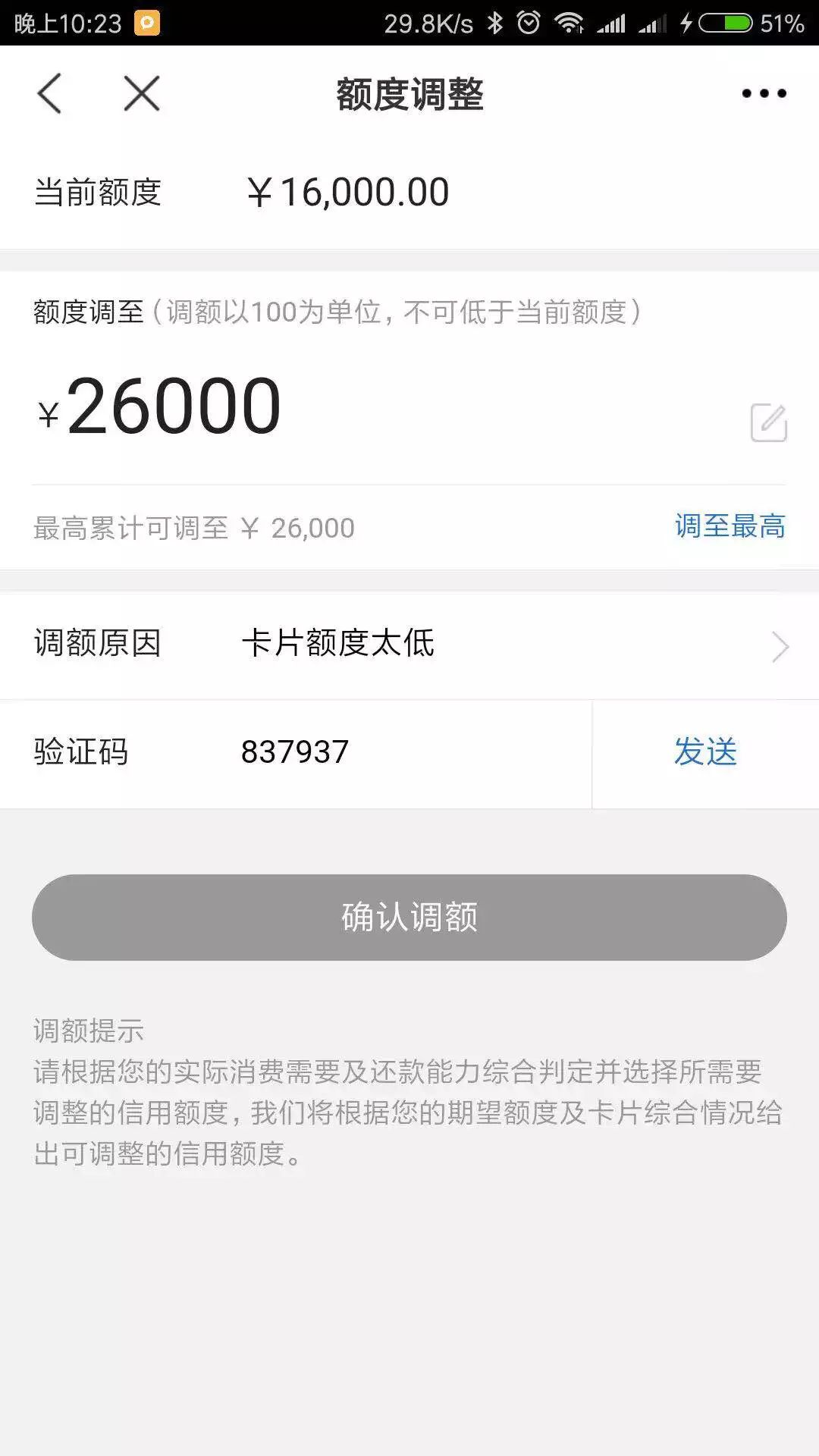The image size is (819, 1456).
Task: Navigate back using the back arrow
Action: [50, 94]
